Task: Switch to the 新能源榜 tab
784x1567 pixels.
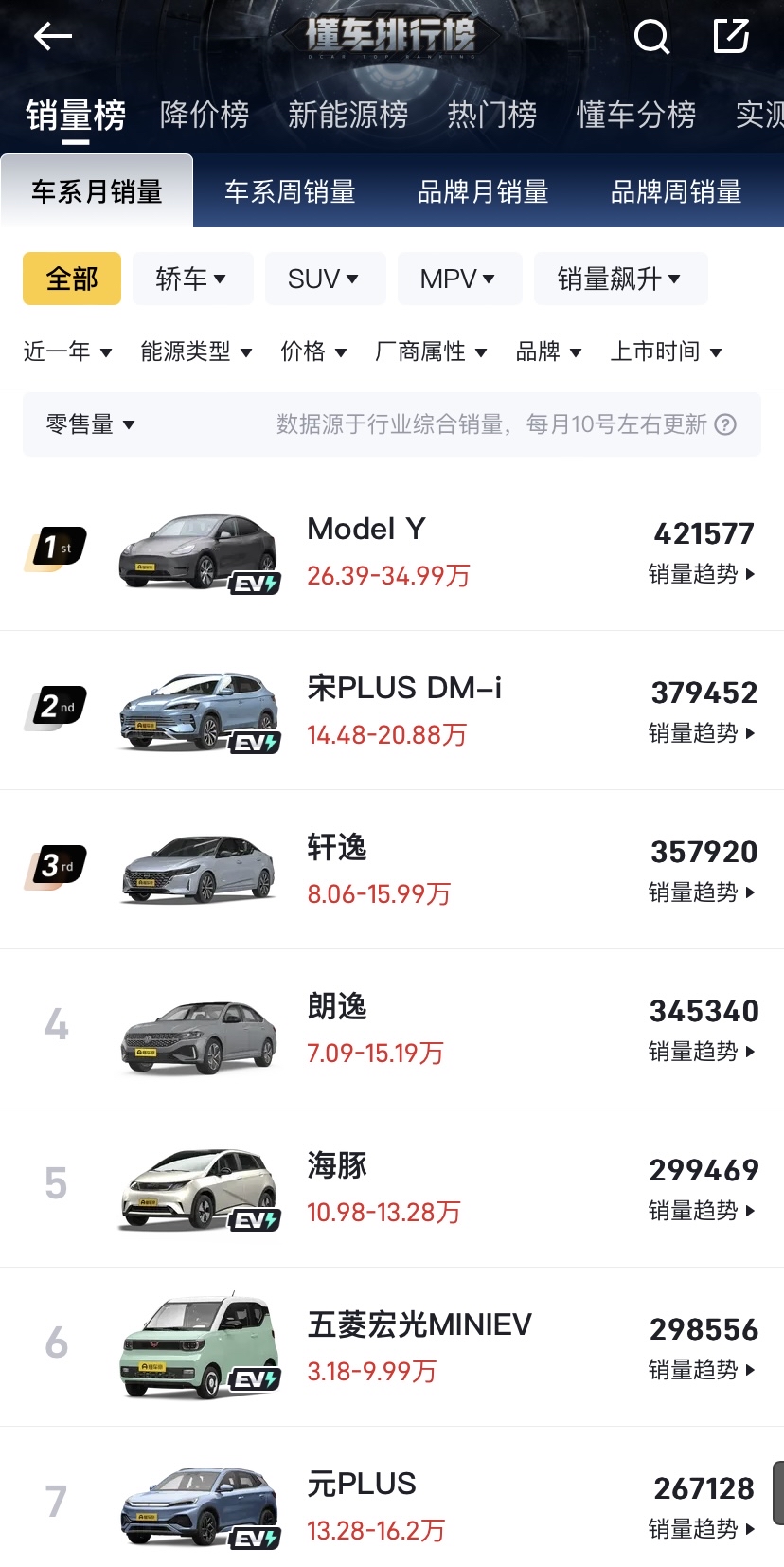Action: (348, 115)
